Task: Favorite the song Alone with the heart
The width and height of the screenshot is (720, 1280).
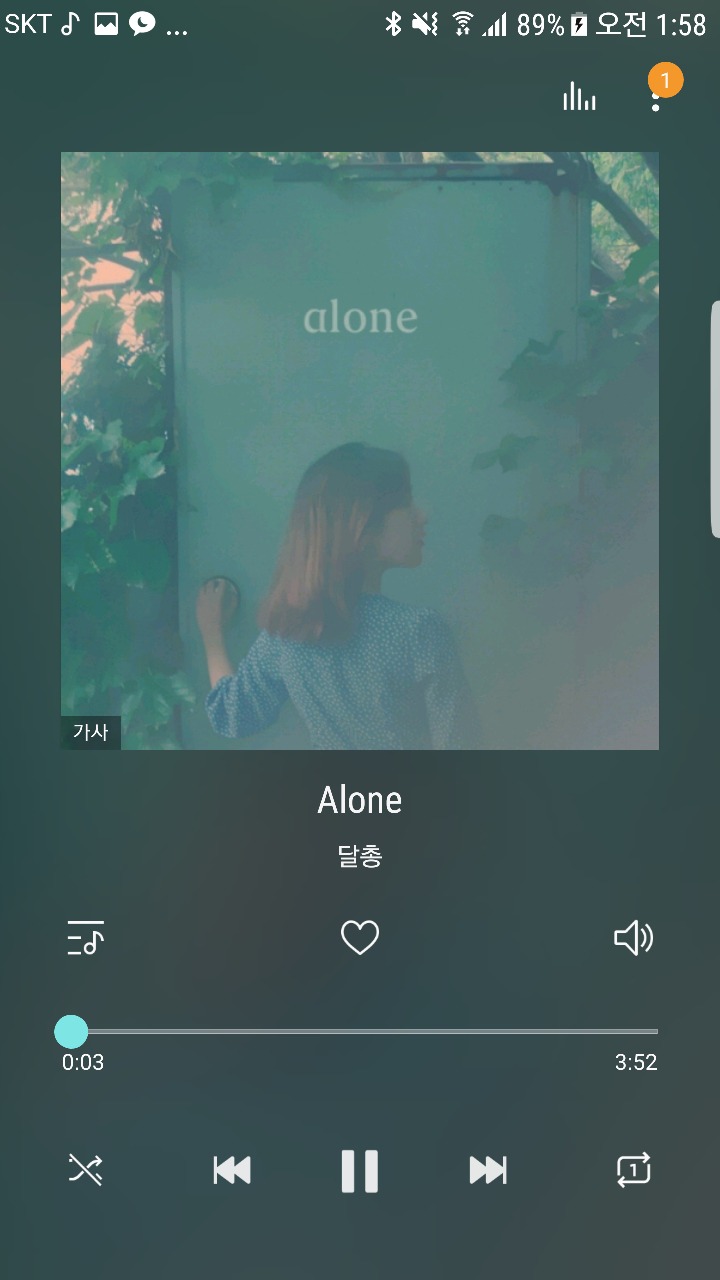Action: pos(360,938)
